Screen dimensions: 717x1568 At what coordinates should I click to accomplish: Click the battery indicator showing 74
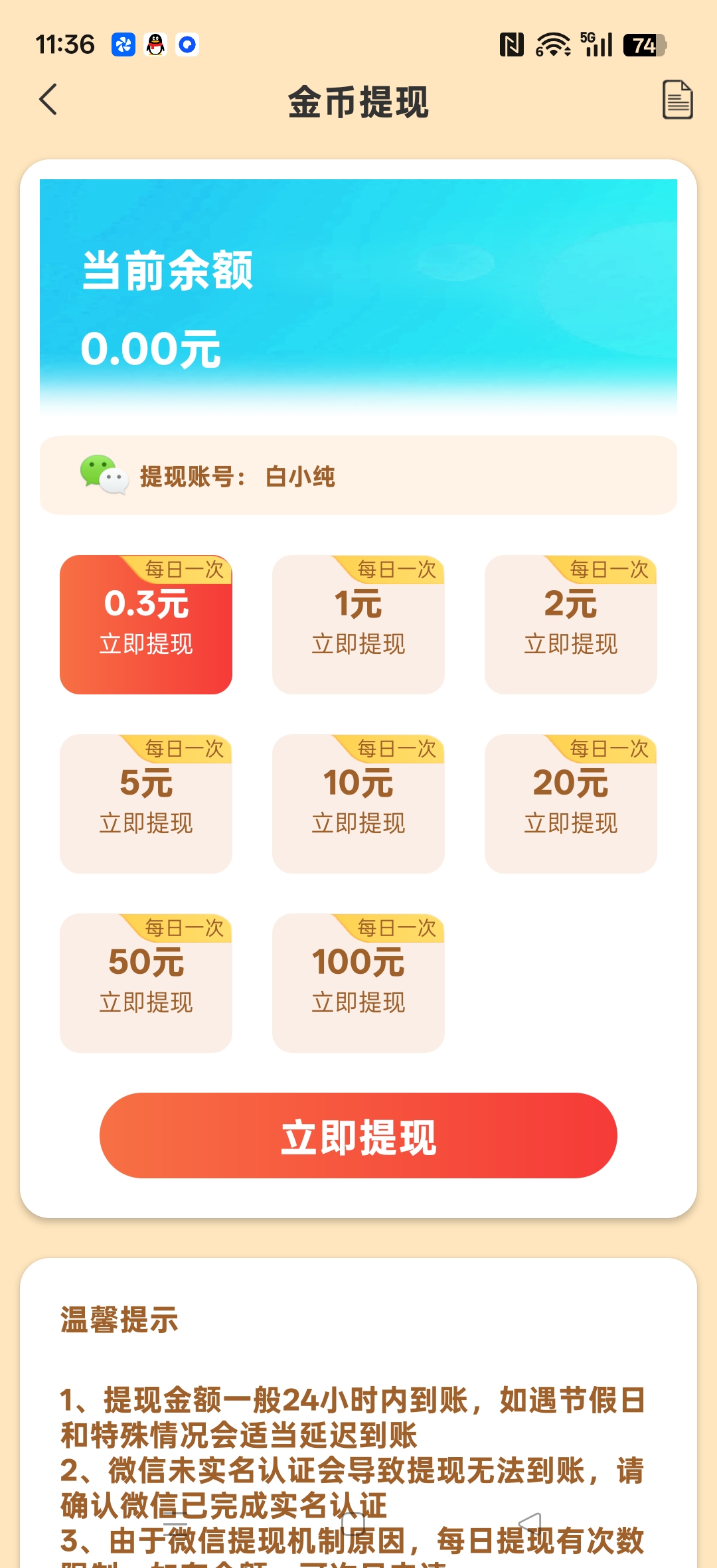click(641, 44)
